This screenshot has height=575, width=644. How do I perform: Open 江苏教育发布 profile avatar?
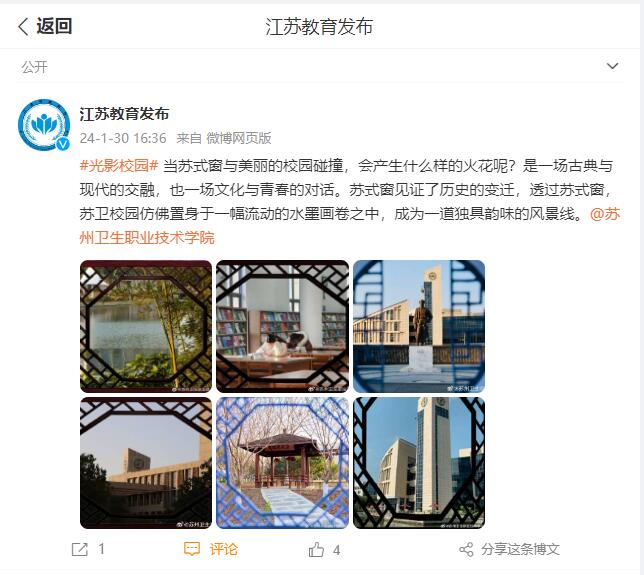44,125
